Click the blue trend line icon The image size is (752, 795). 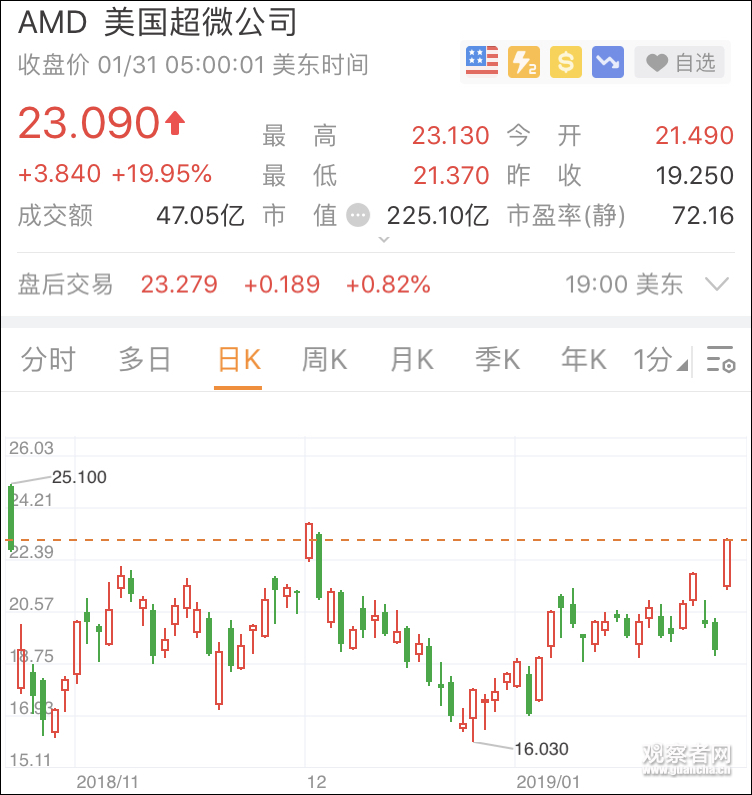(607, 61)
